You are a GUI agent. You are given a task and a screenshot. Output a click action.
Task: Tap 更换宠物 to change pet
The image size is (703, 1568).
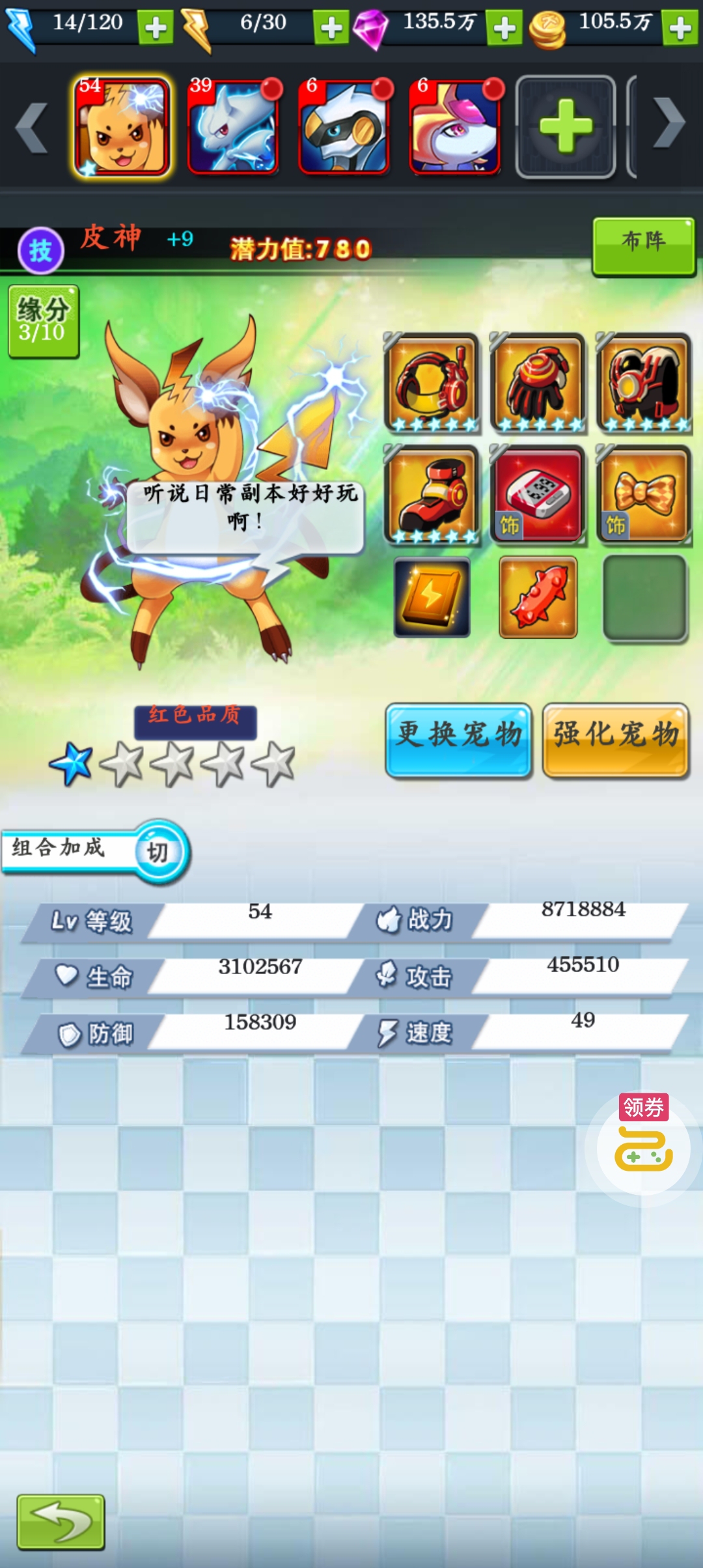459,740
